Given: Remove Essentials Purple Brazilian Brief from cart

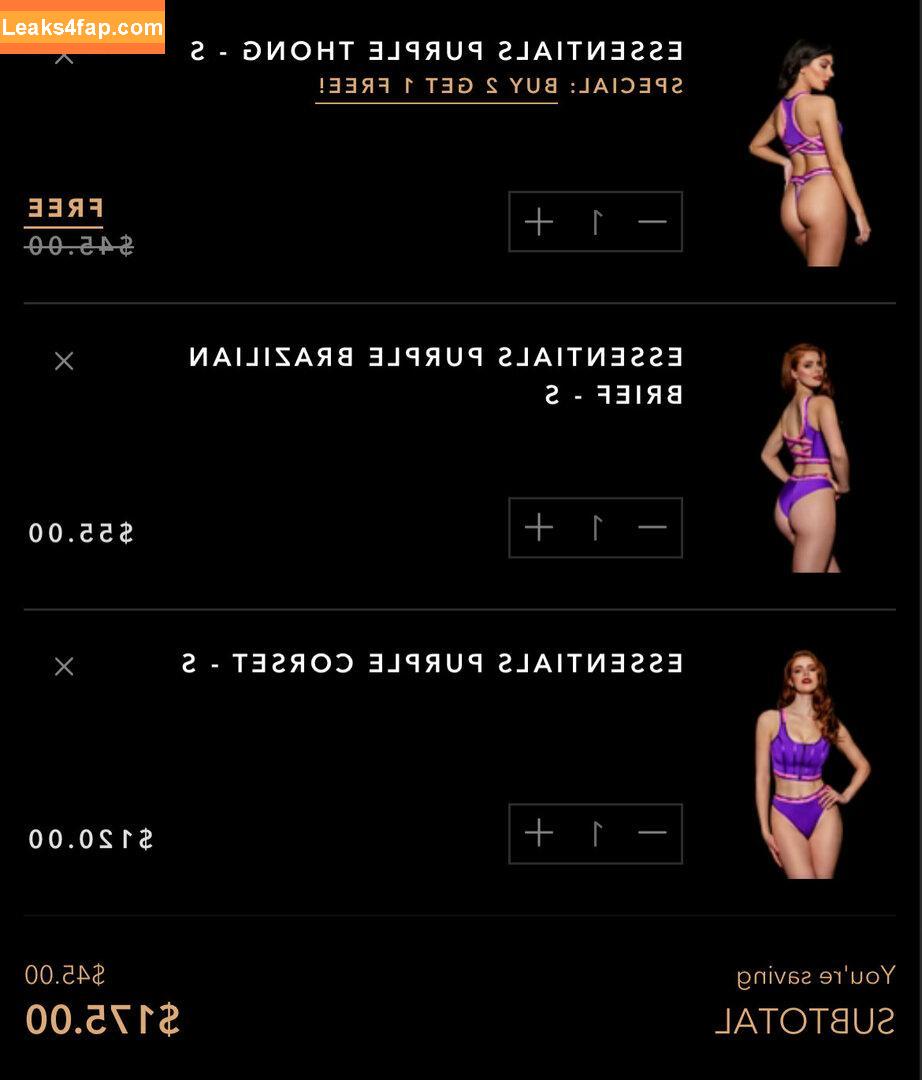Looking at the screenshot, I should point(64,361).
